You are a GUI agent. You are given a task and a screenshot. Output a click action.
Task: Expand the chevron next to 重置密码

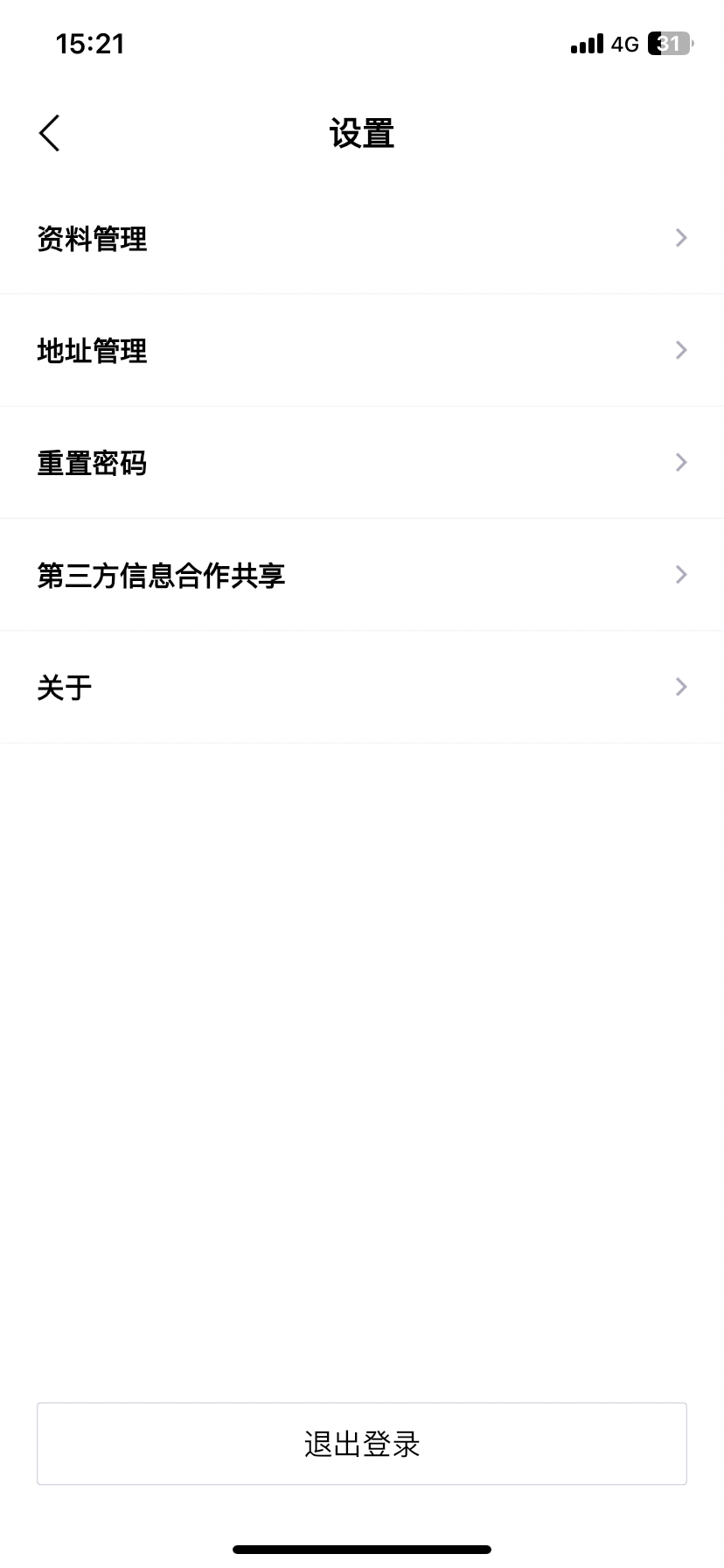click(x=680, y=462)
